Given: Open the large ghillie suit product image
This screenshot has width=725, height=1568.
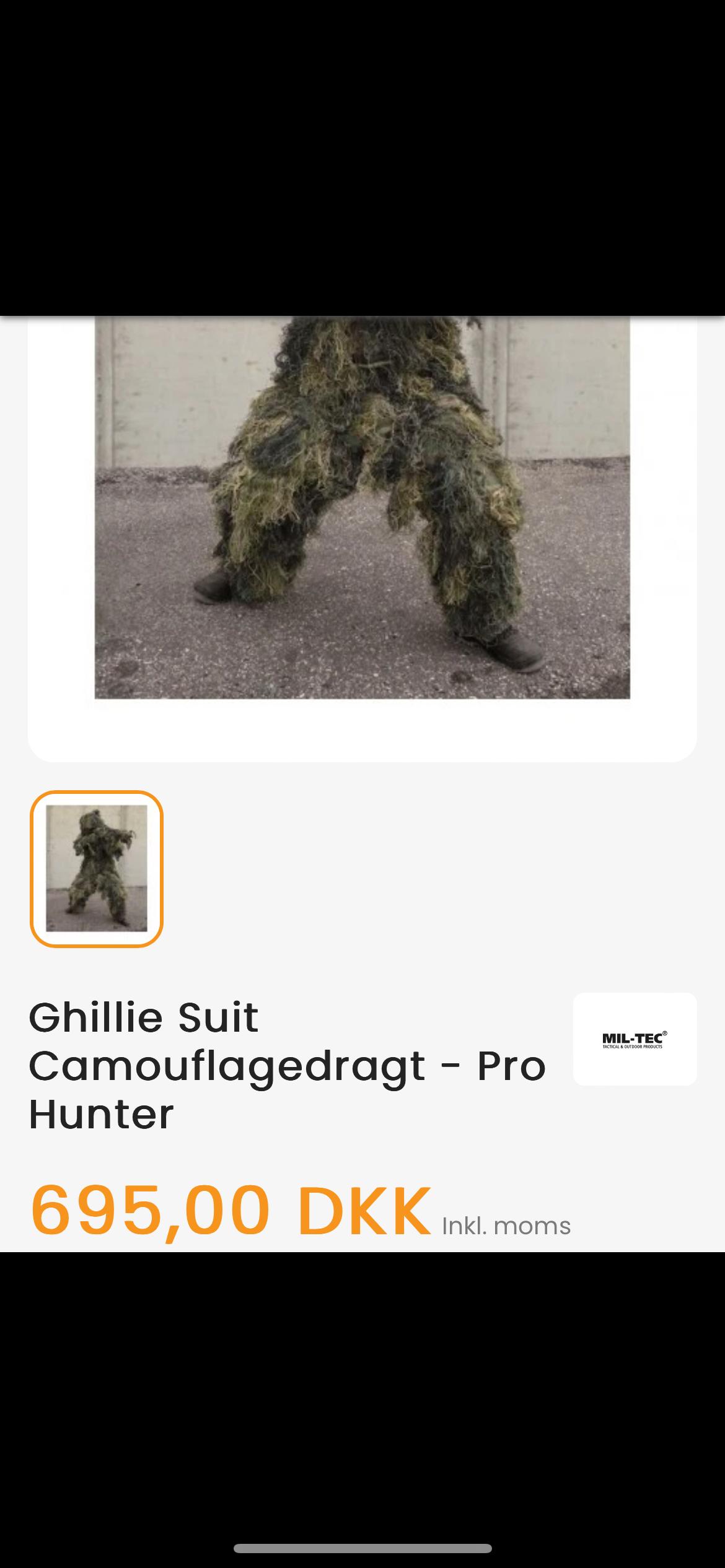Looking at the screenshot, I should click(362, 508).
